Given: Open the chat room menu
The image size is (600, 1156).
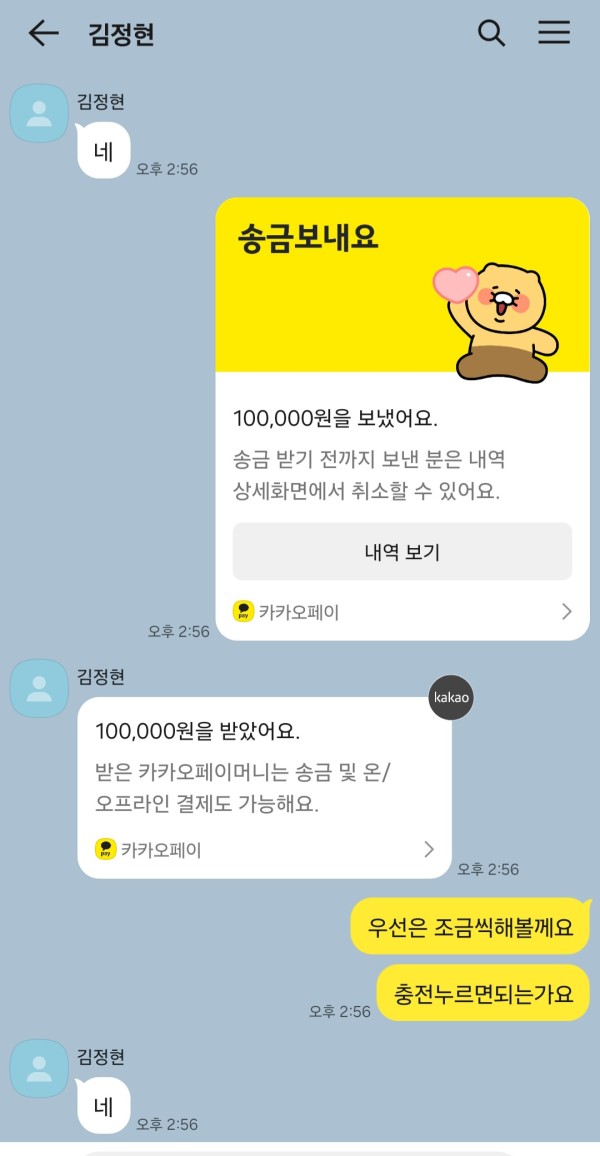Looking at the screenshot, I should point(554,33).
